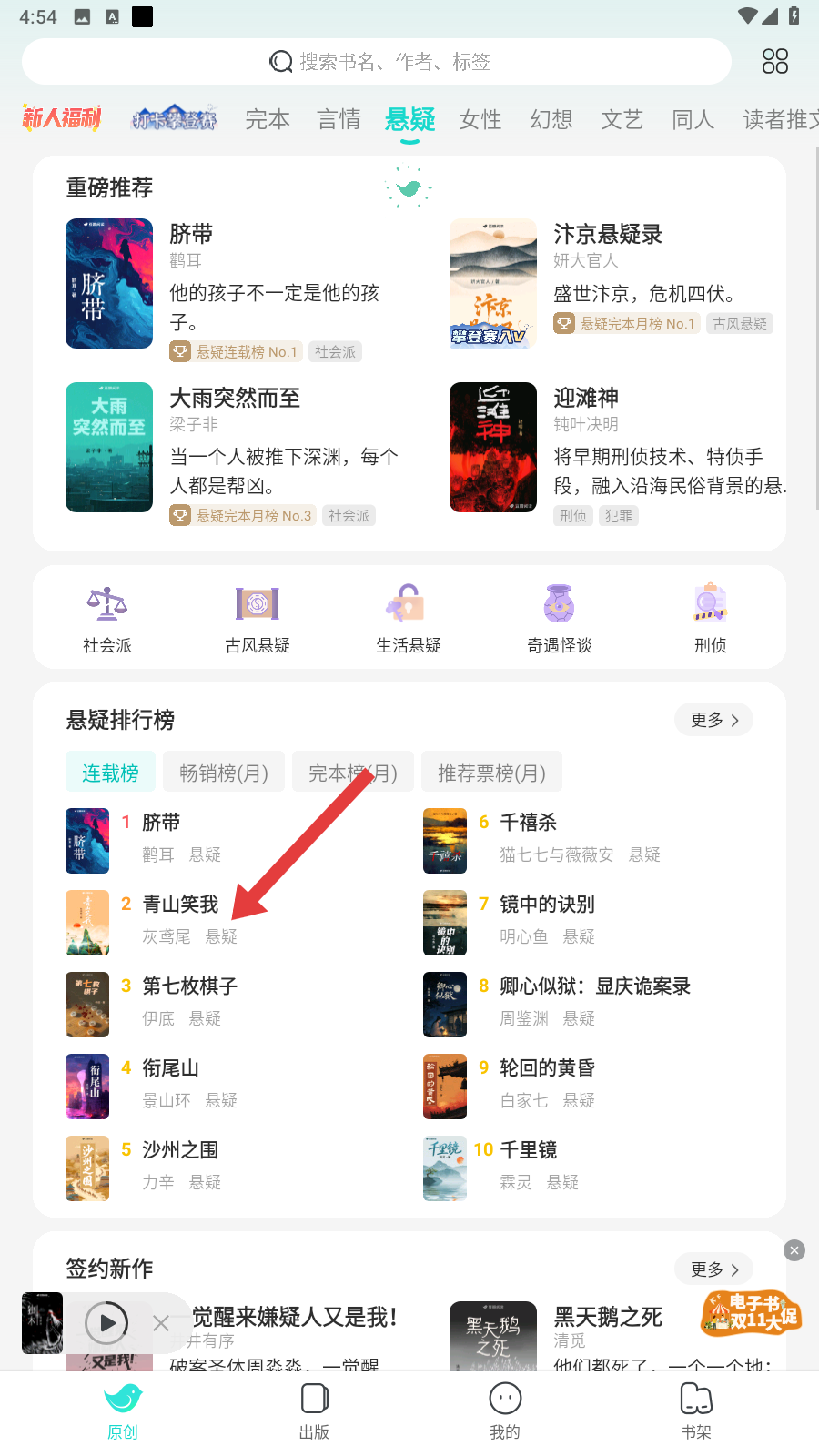Open the 社会派 subcategory
This screenshot has height=1456, width=819.
(x=107, y=618)
